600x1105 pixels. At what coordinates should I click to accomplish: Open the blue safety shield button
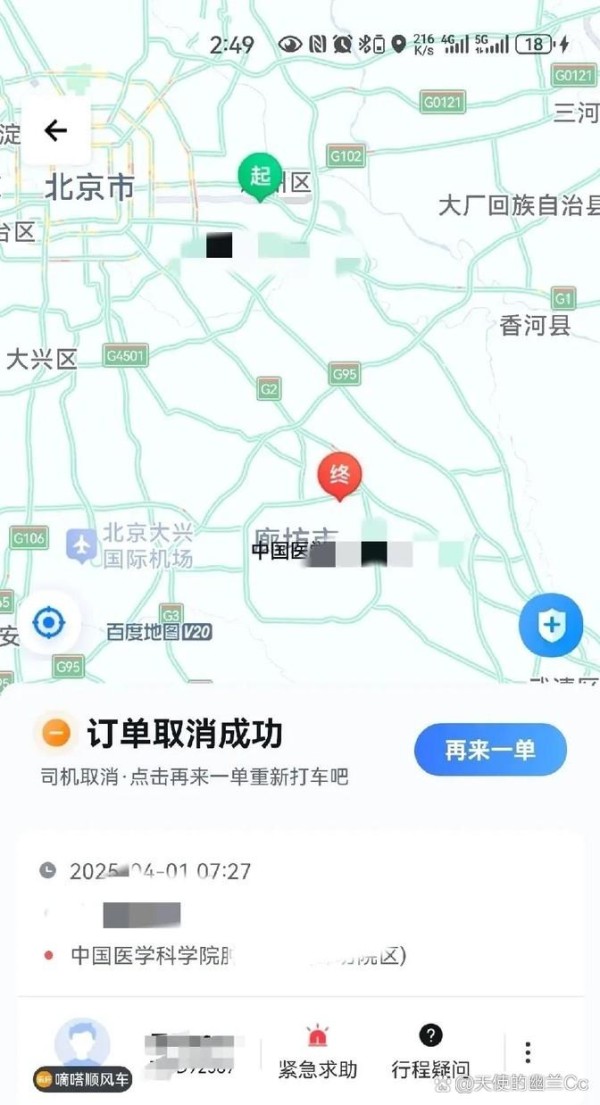(551, 625)
